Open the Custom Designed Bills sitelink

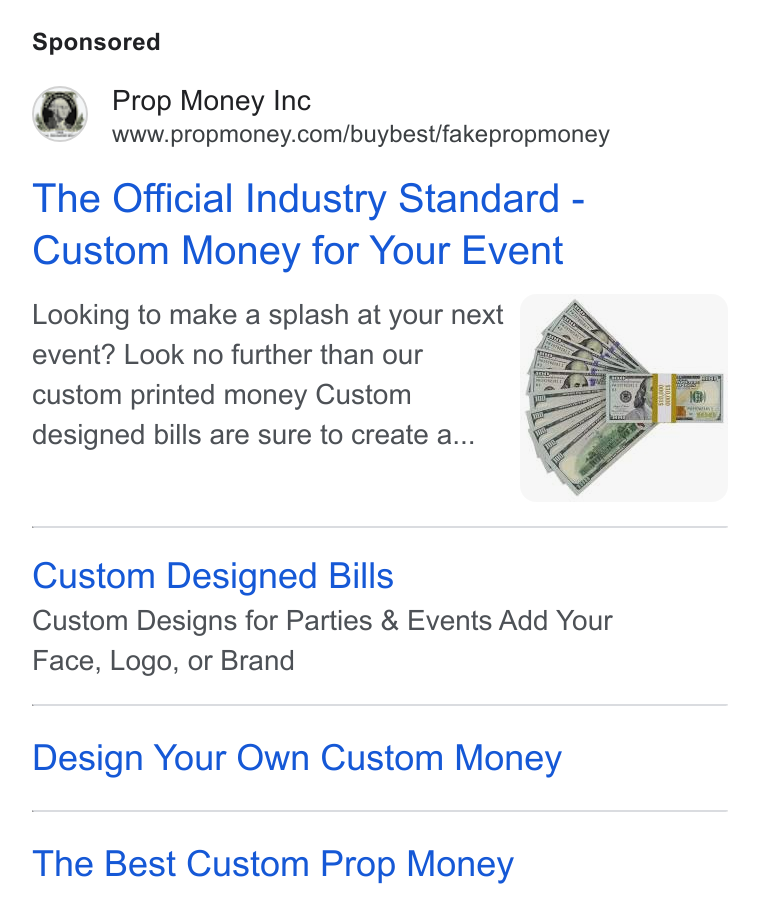point(213,576)
